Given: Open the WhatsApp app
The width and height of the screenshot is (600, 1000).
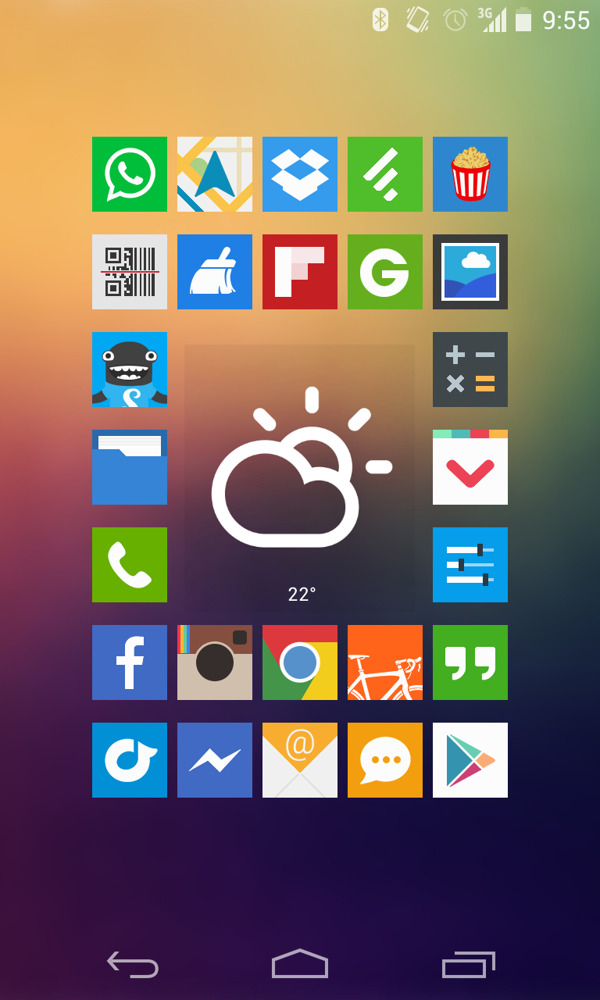Looking at the screenshot, I should coord(129,174).
